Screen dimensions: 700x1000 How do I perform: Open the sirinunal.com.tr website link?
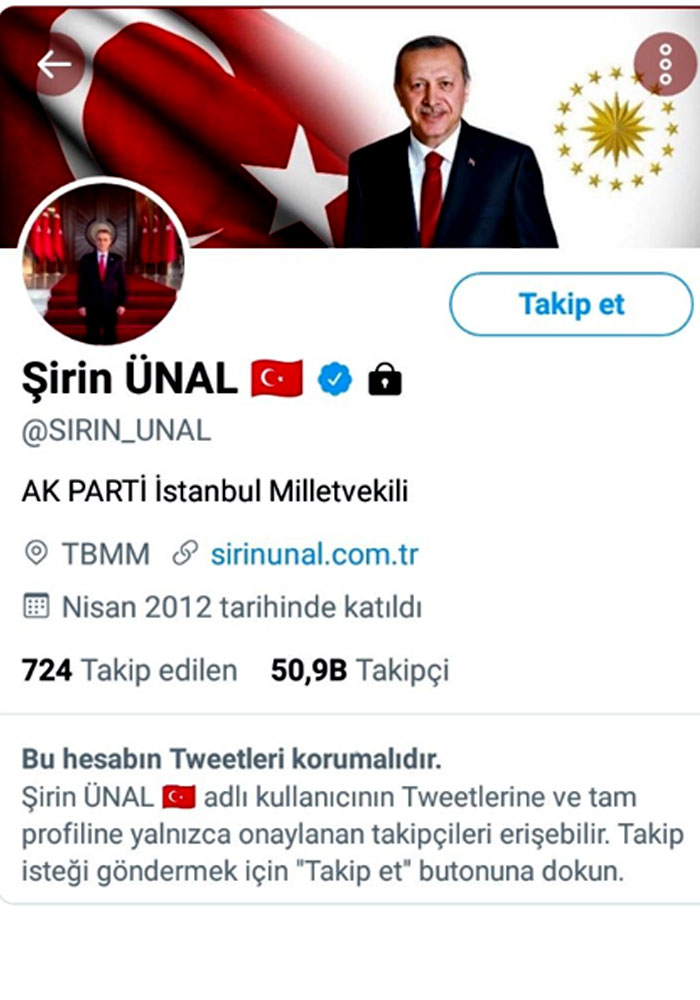(314, 553)
